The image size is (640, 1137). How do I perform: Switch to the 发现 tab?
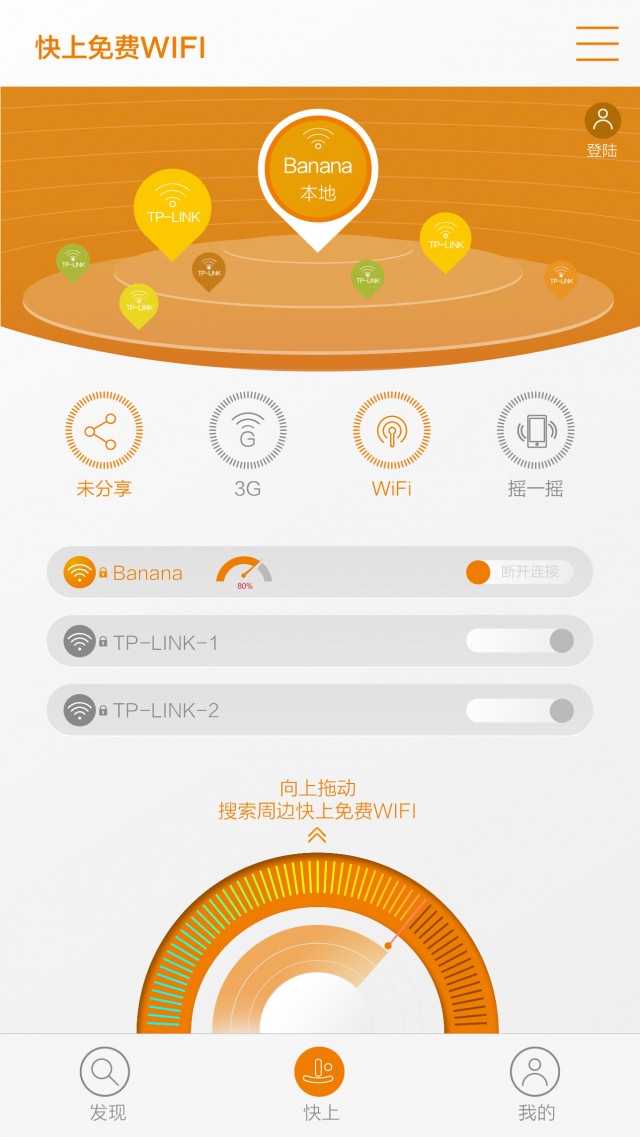coord(106,1084)
